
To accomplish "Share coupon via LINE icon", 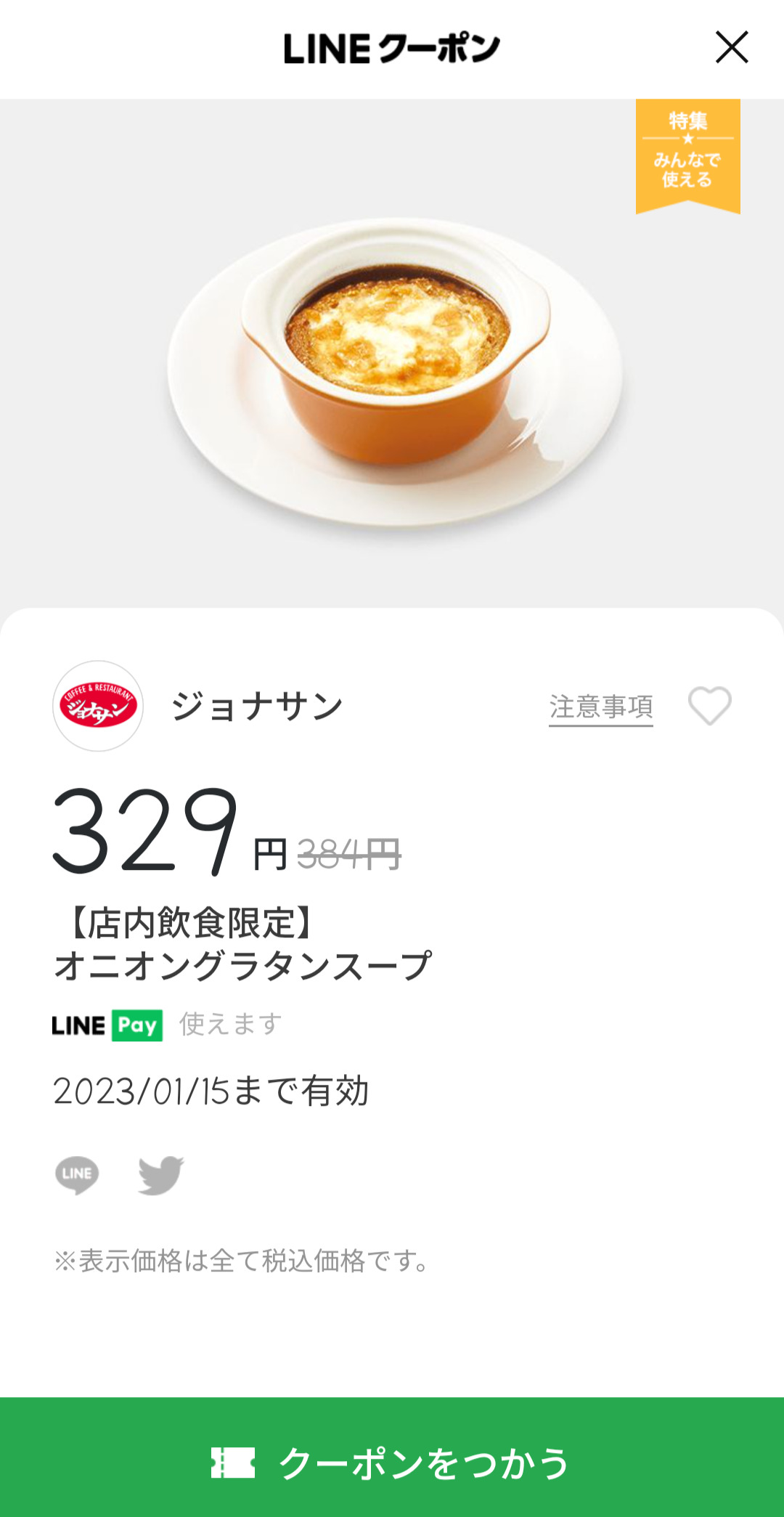I will 77,1174.
